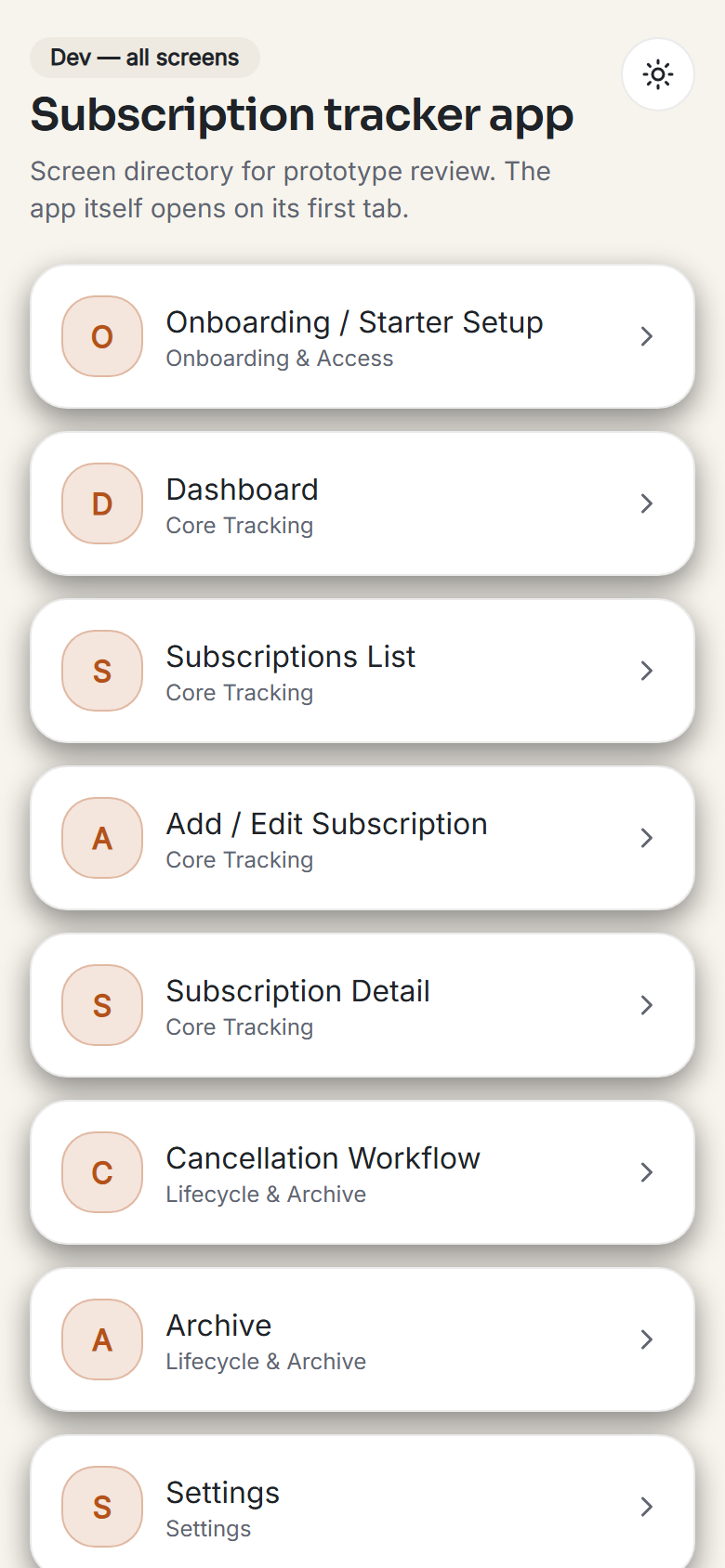
Task: Open the Onboarding / Starter Setup screen
Action: pyautogui.click(x=362, y=336)
